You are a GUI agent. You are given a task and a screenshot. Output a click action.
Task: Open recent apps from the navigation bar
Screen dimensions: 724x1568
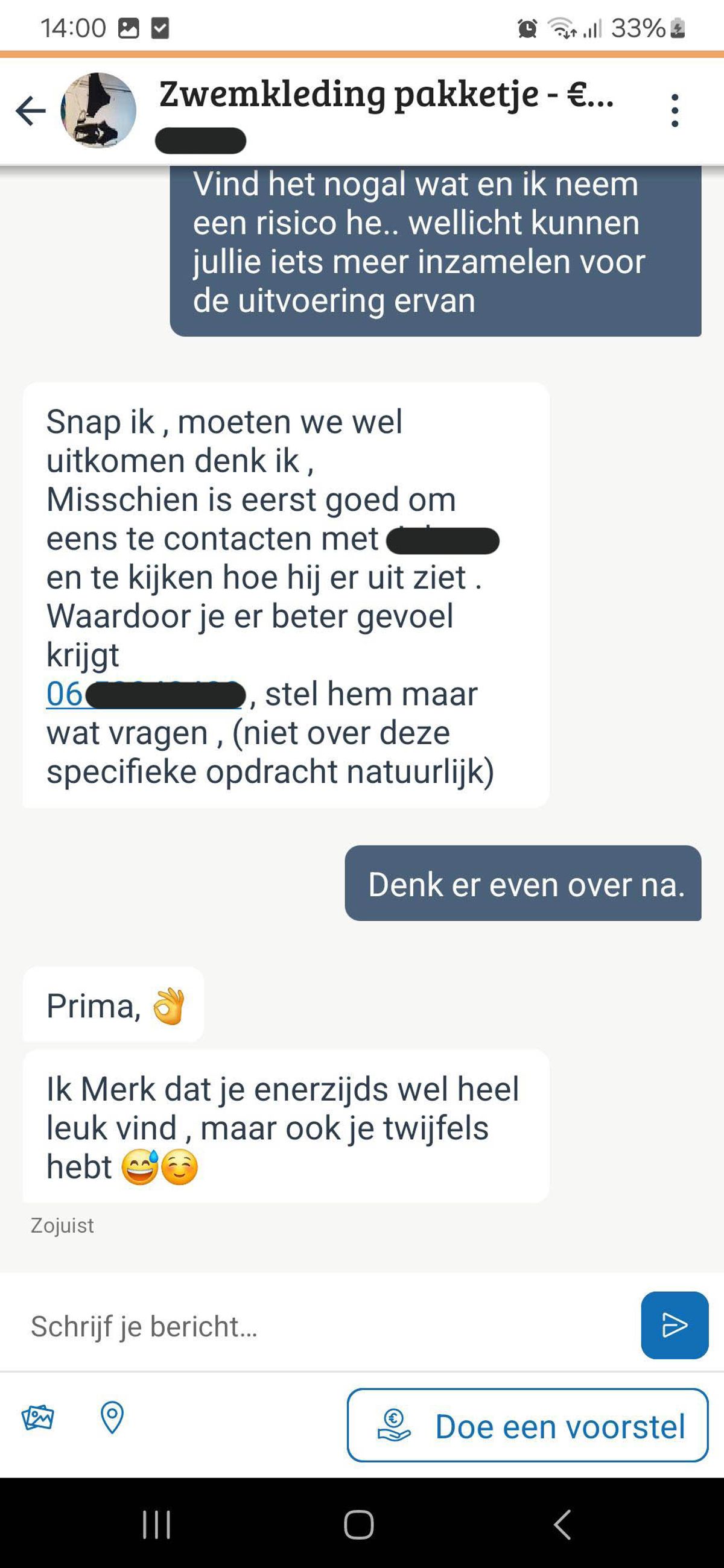(x=156, y=1524)
